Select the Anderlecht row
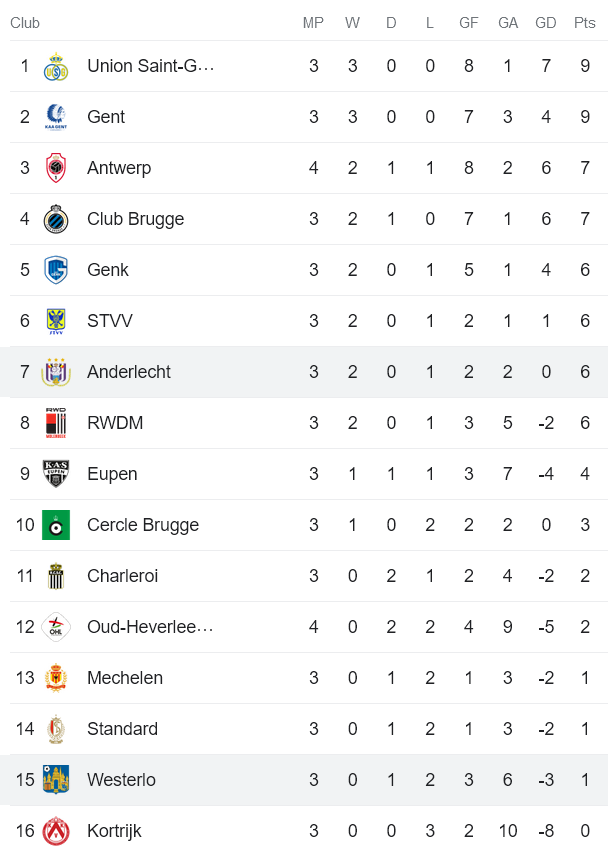This screenshot has width=608, height=860. click(129, 372)
